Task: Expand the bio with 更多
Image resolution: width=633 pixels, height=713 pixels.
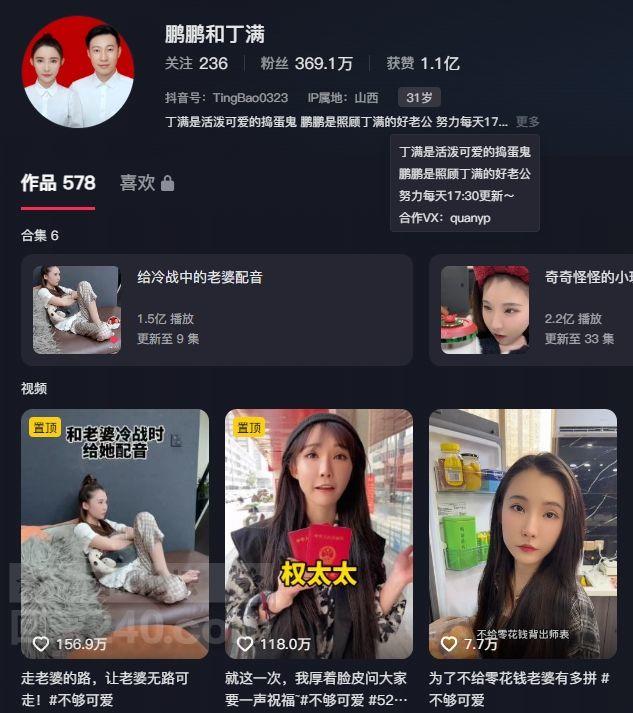Action: [527, 122]
